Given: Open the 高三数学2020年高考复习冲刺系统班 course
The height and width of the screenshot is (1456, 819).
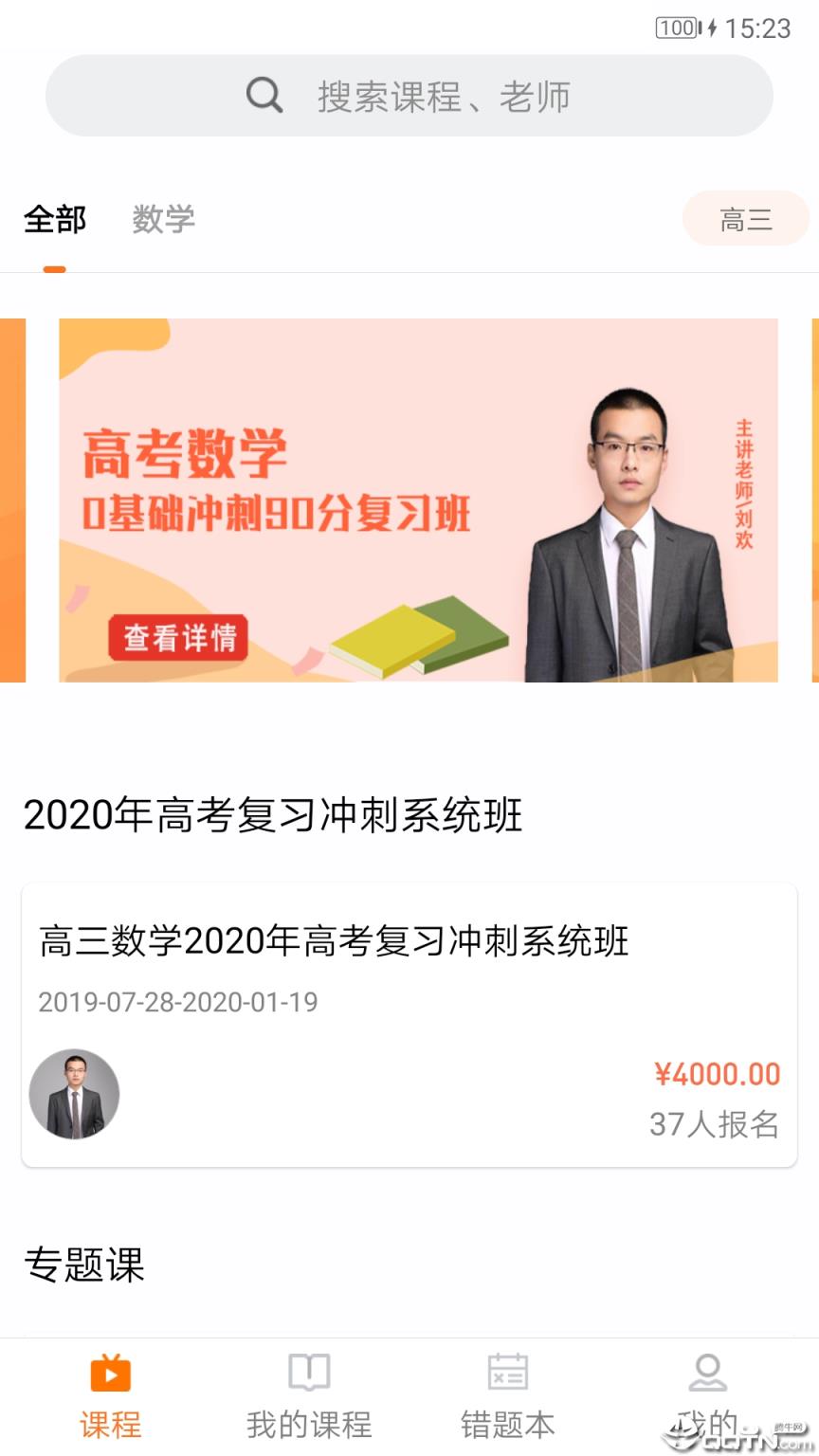Looking at the screenshot, I should [335, 942].
